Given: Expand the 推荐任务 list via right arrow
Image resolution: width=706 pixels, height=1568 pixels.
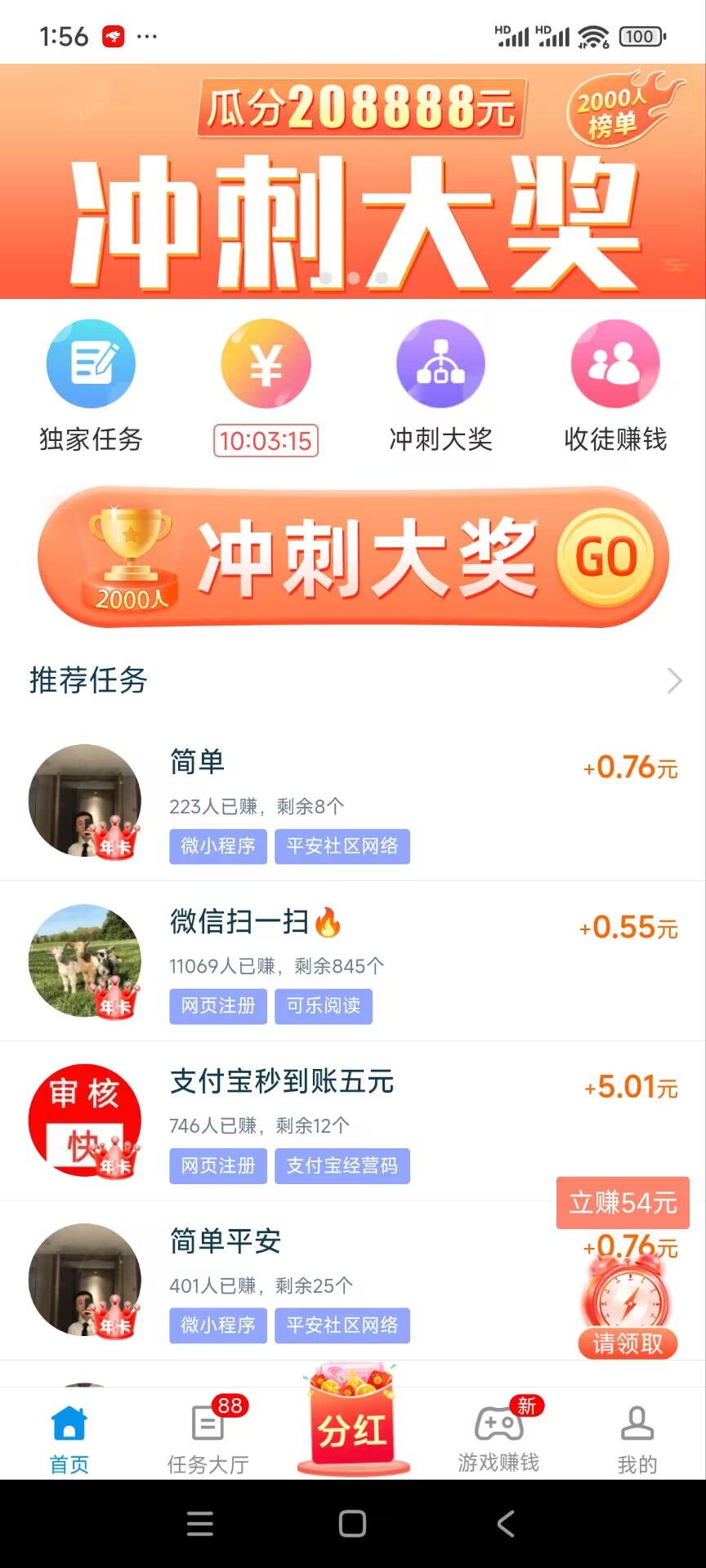Looking at the screenshot, I should tap(673, 679).
